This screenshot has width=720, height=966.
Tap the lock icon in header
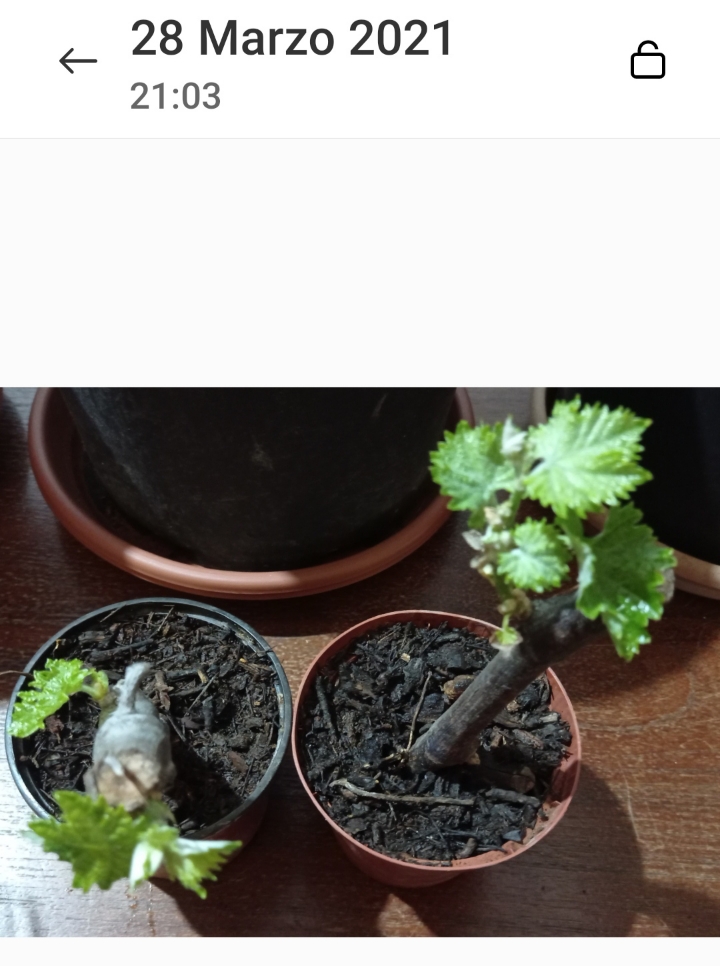click(x=647, y=61)
